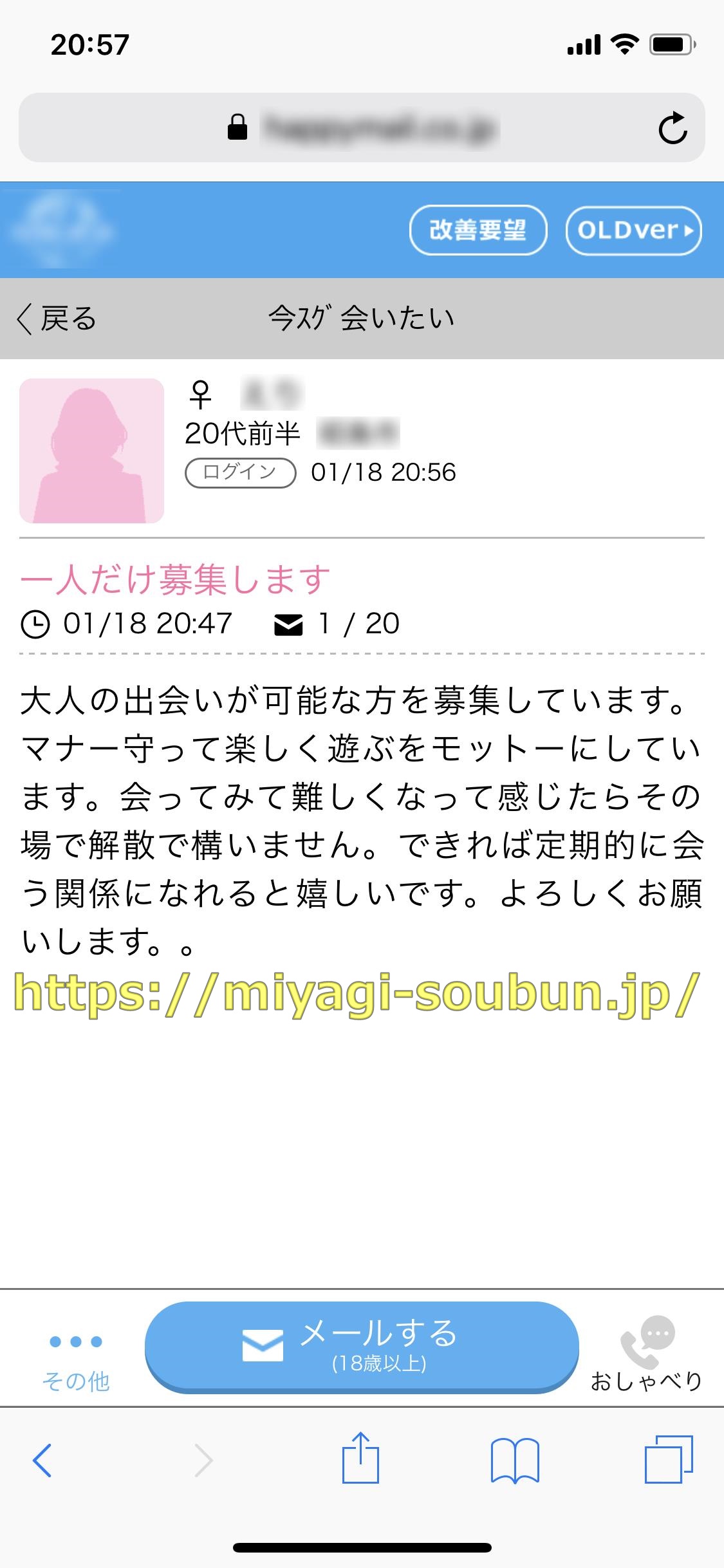Reload the page in Safari
The height and width of the screenshot is (1568, 724).
[x=673, y=128]
